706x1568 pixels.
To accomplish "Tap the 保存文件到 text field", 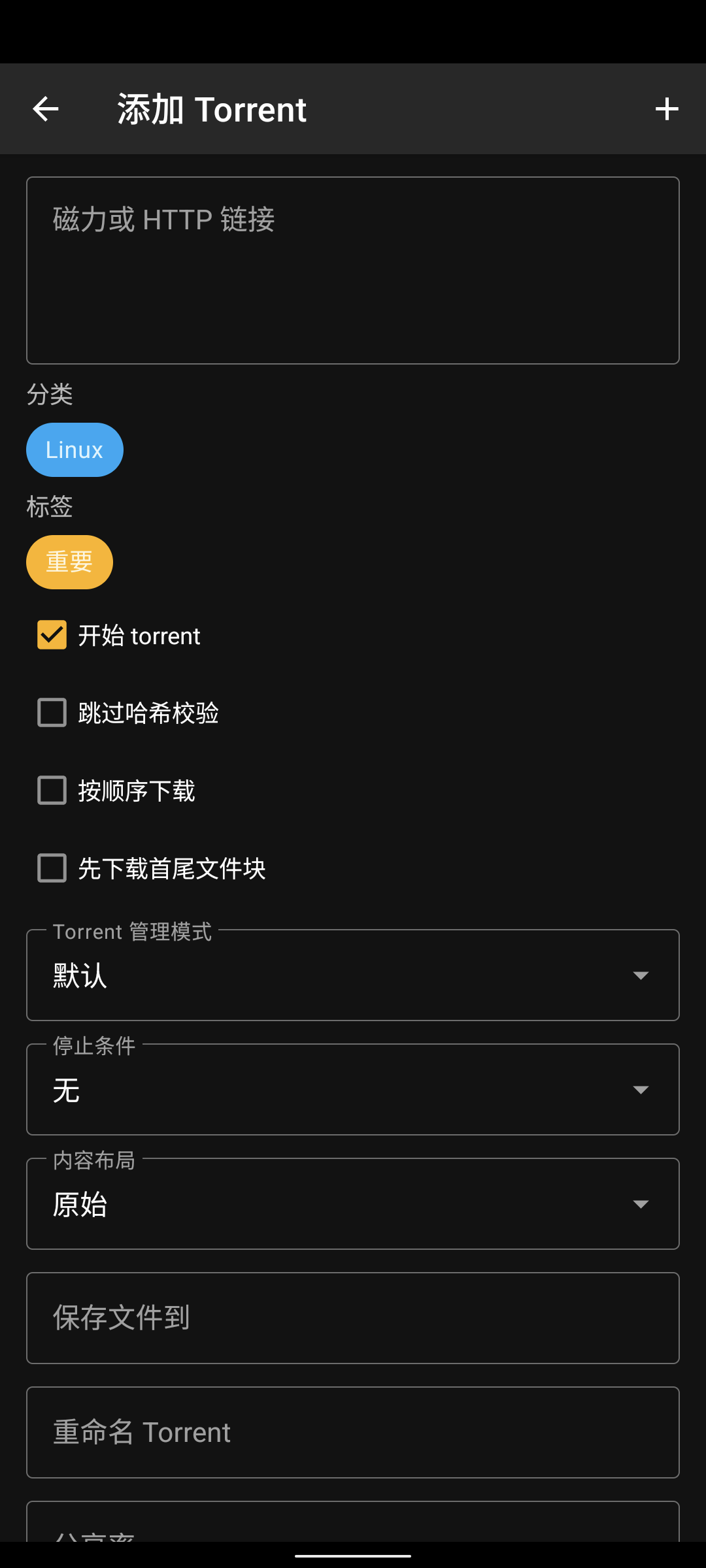I will [x=353, y=1318].
